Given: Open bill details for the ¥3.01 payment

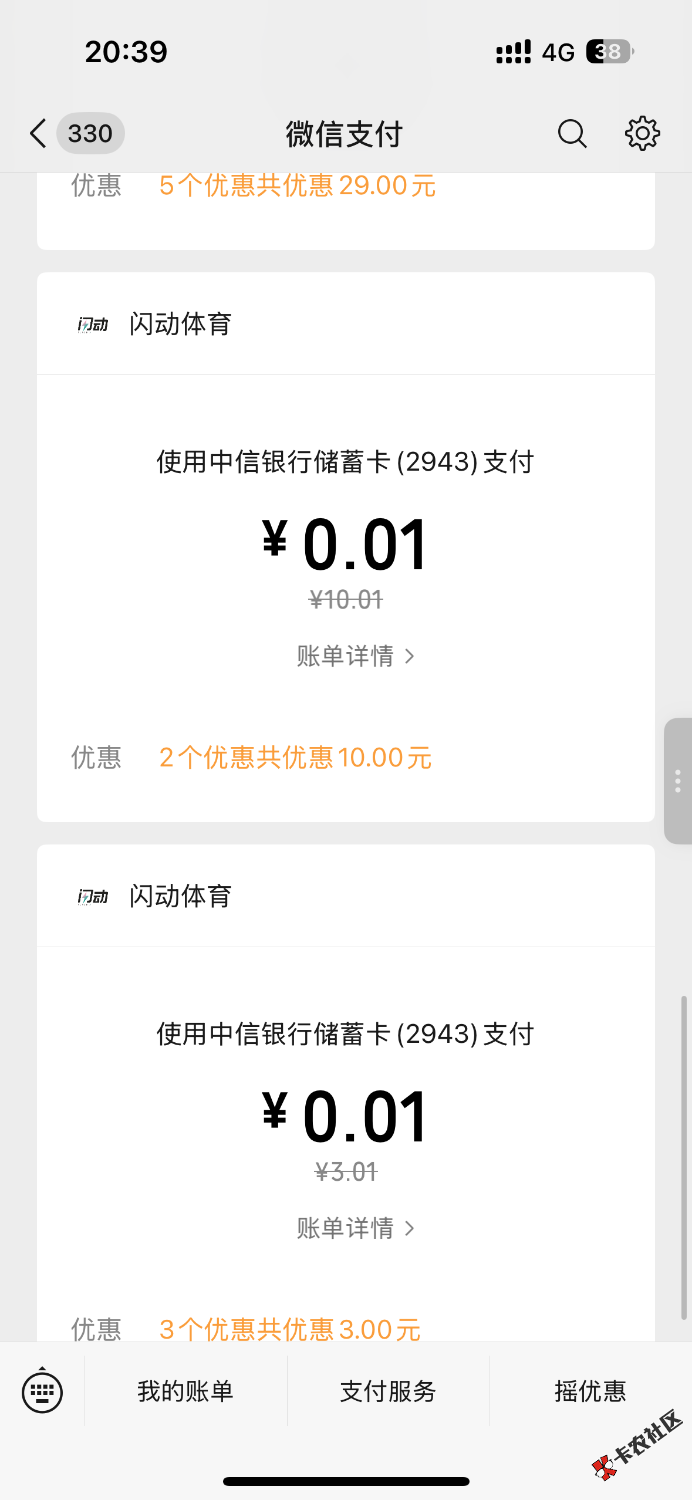Looking at the screenshot, I should (x=355, y=1228).
